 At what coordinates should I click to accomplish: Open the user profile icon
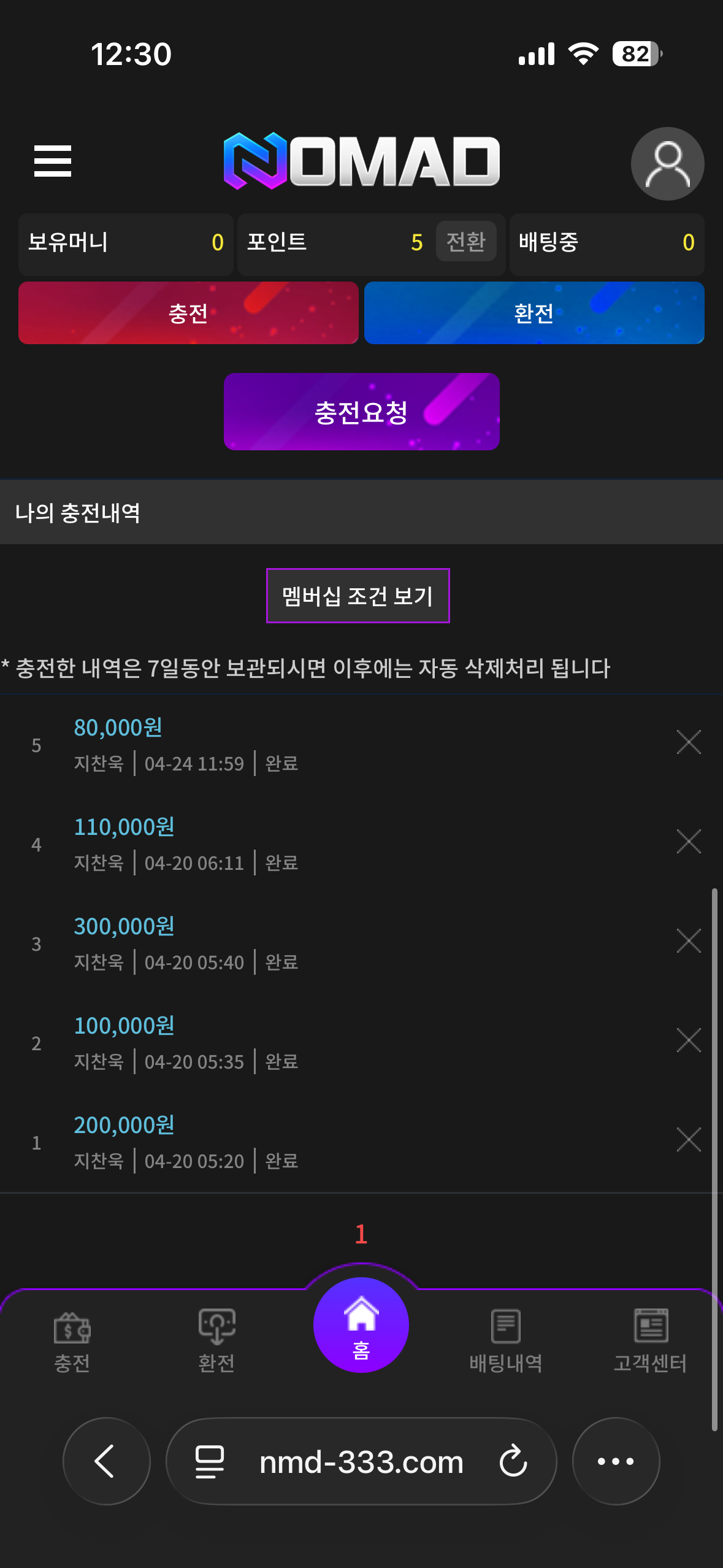[667, 164]
